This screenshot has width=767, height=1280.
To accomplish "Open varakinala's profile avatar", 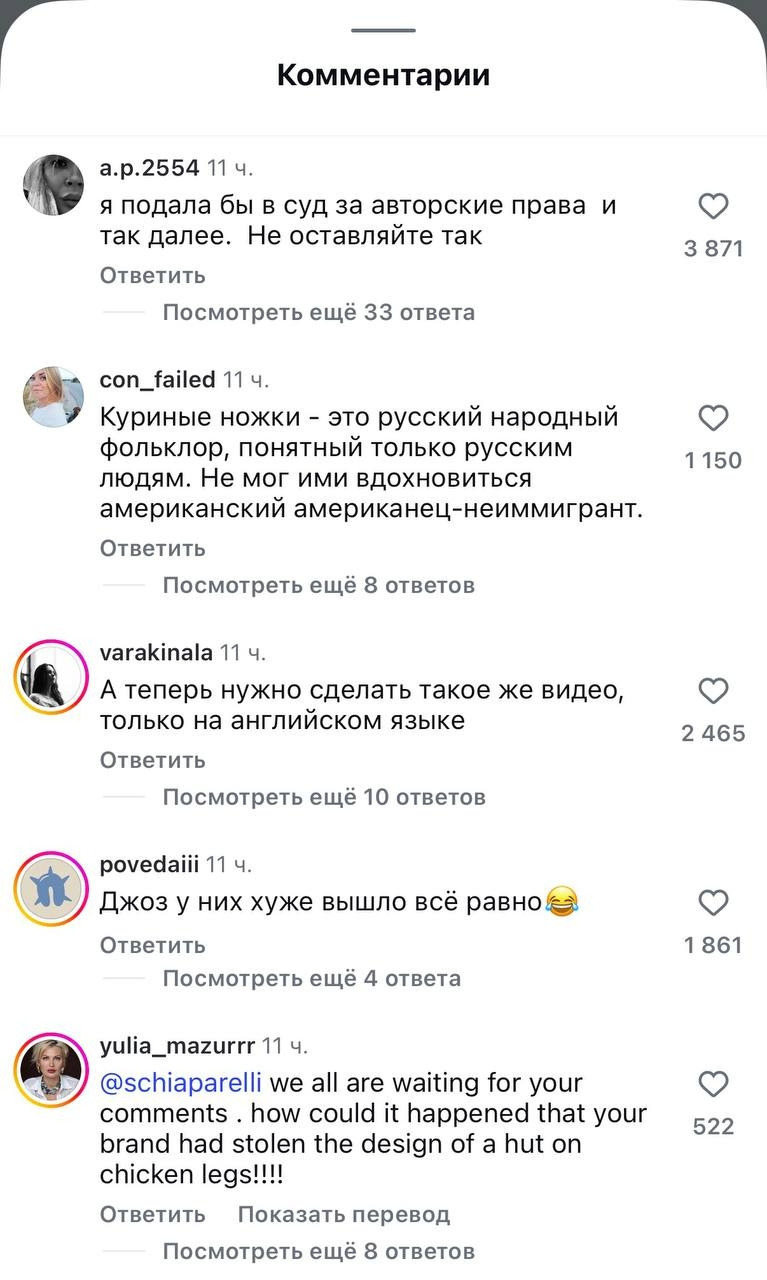I will pyautogui.click(x=52, y=677).
